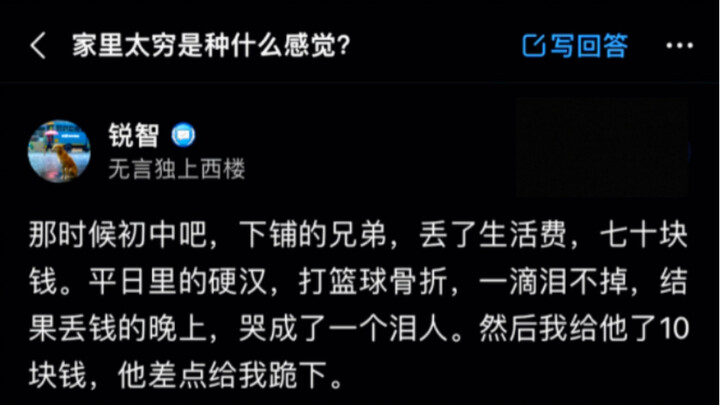Open author name 锐智
This screenshot has width=720, height=405.
(133, 136)
